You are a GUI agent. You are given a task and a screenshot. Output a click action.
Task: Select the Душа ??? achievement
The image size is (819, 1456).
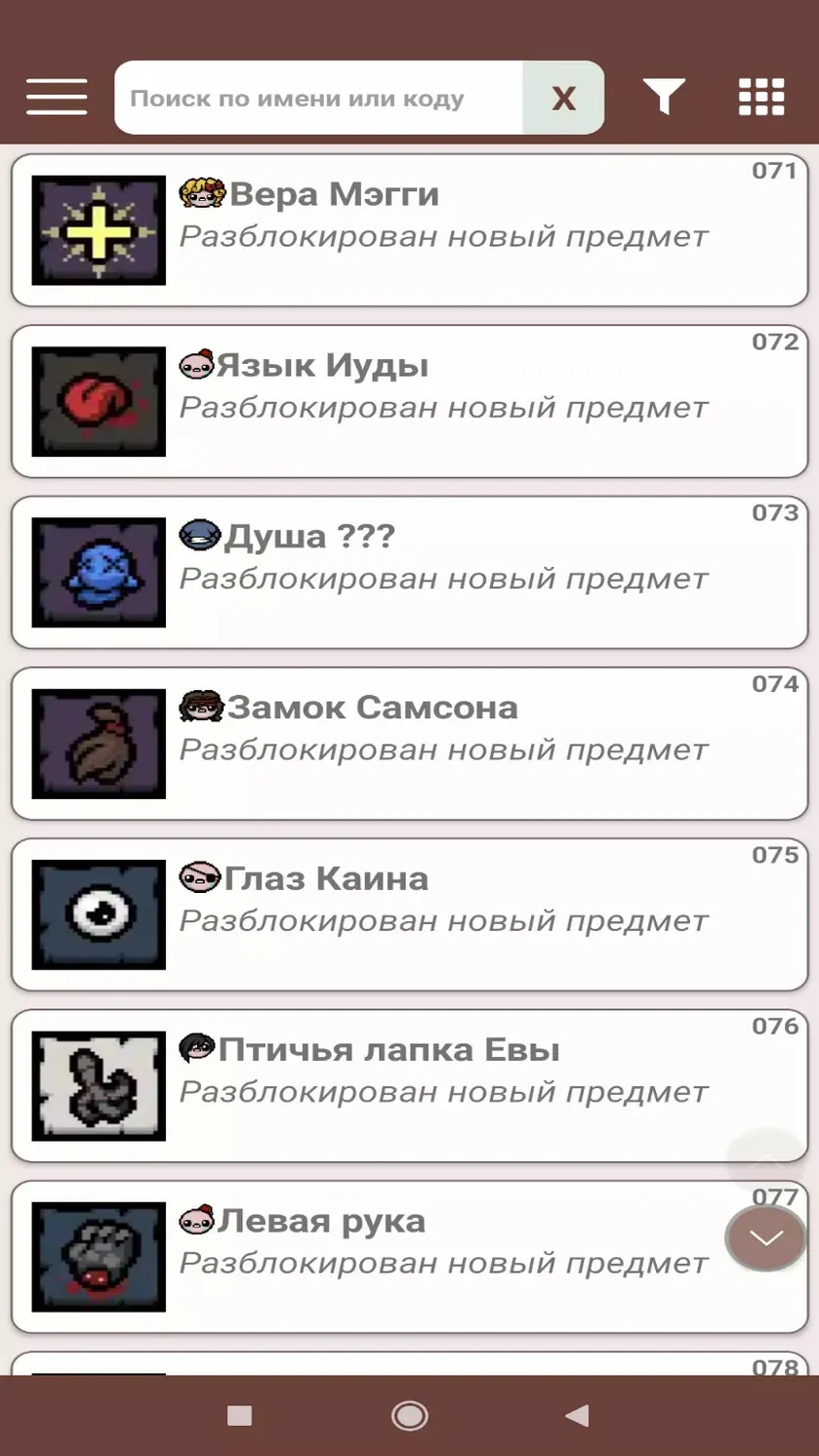point(410,572)
